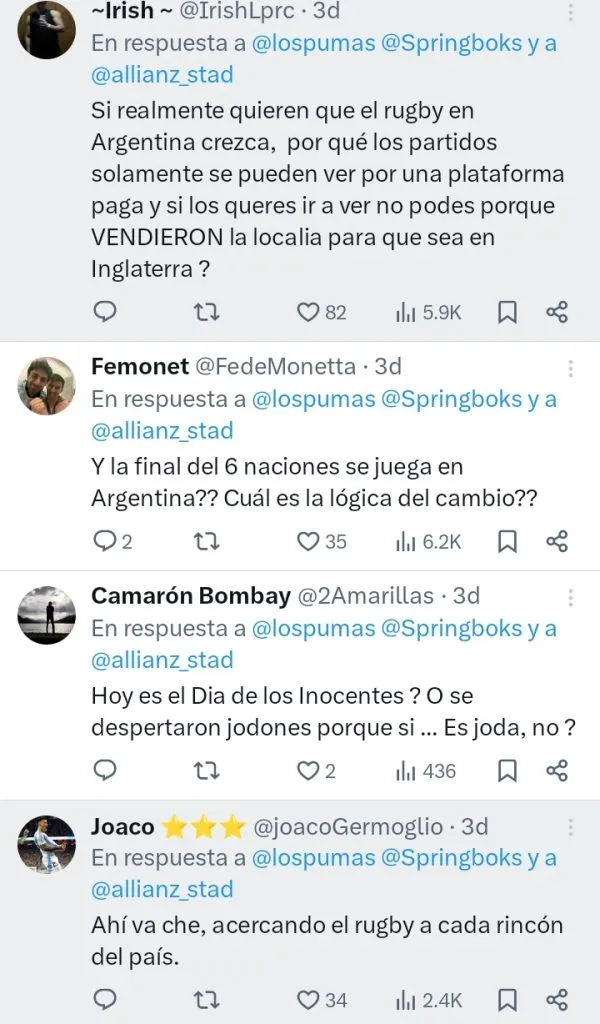This screenshot has height=1024, width=600.
Task: Retweet Camarón Bombay's reply
Action: pos(206,770)
